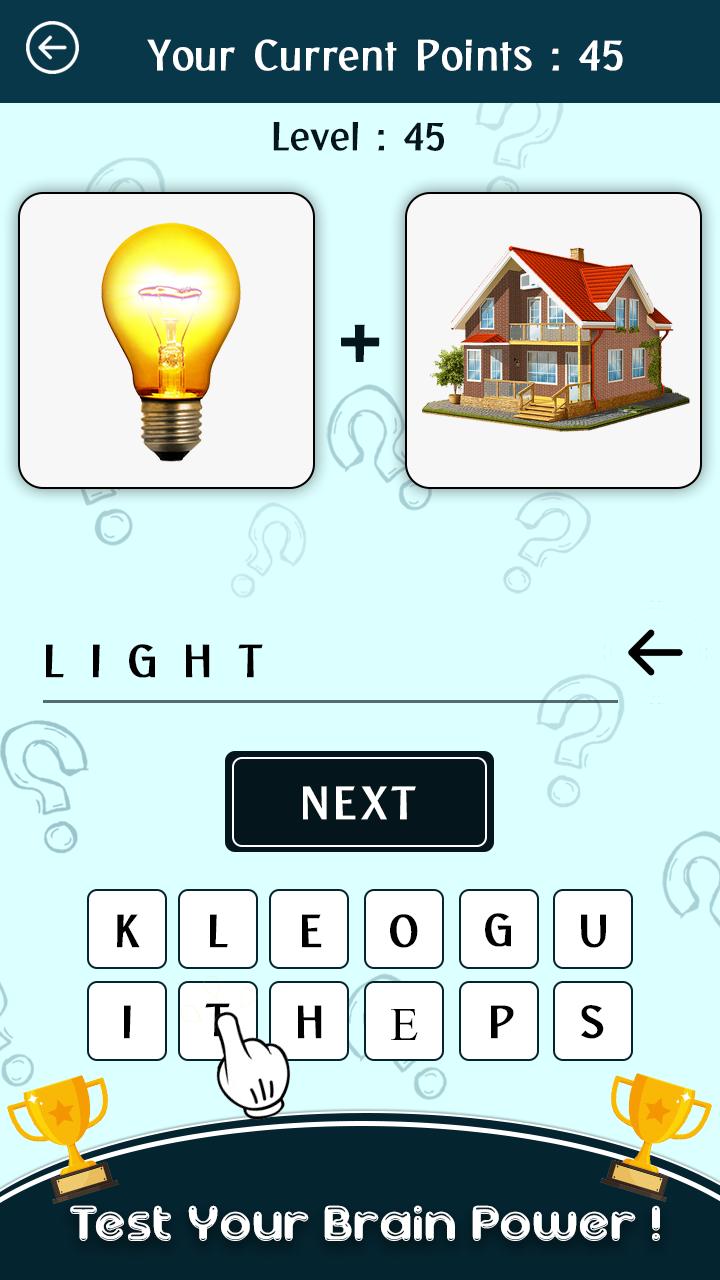
Task: Go back using the top arrow
Action: tap(52, 48)
